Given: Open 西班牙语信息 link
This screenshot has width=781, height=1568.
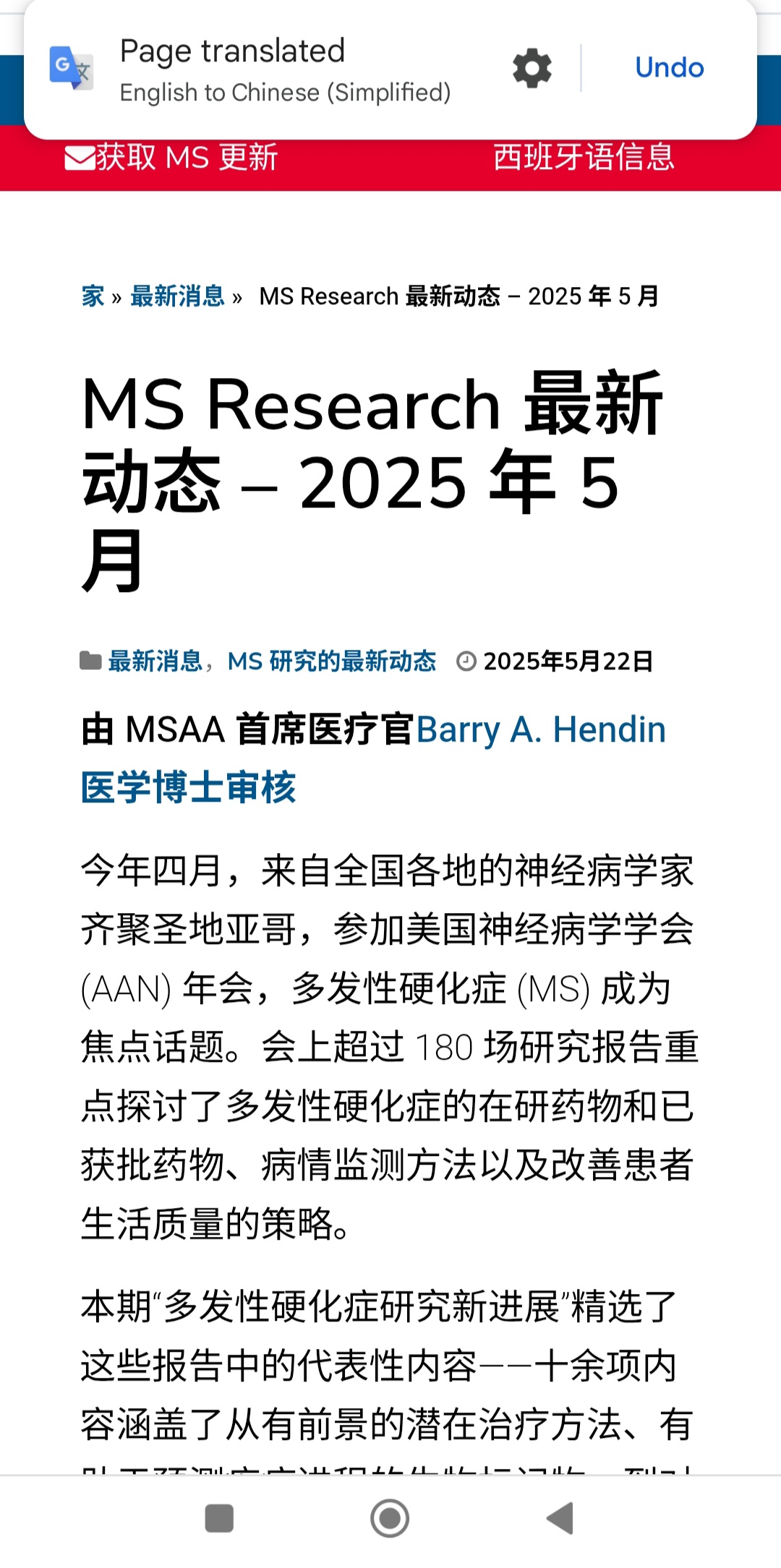Looking at the screenshot, I should pos(584,158).
